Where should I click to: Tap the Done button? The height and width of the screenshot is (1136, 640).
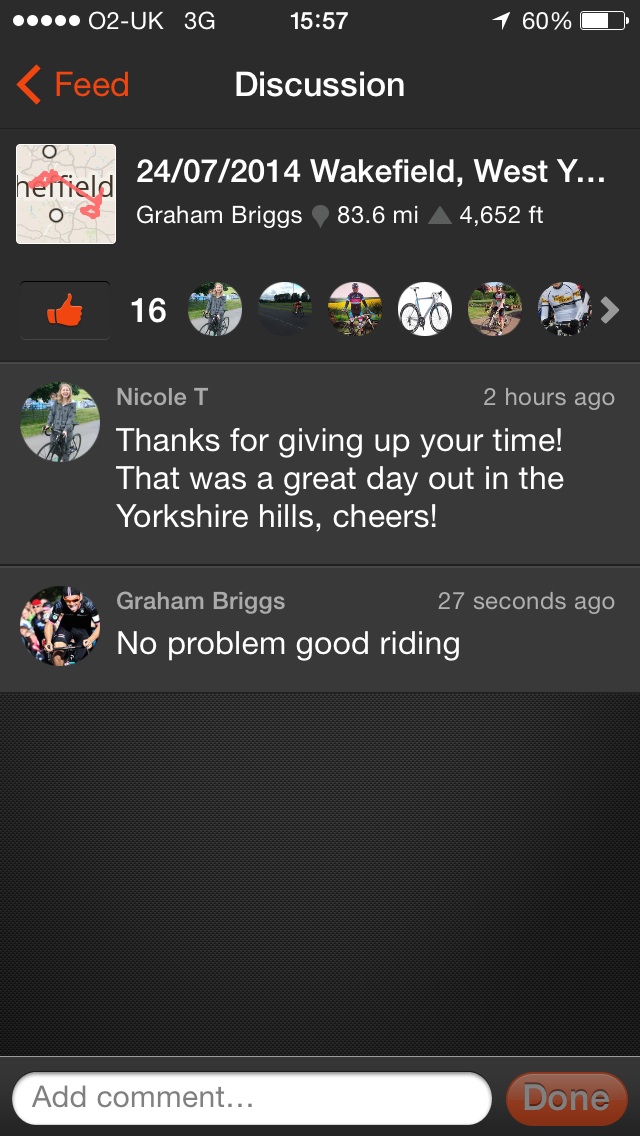point(566,1098)
